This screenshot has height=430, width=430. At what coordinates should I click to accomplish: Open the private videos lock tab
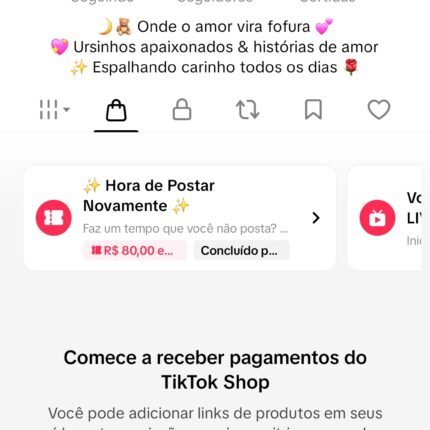[182, 109]
